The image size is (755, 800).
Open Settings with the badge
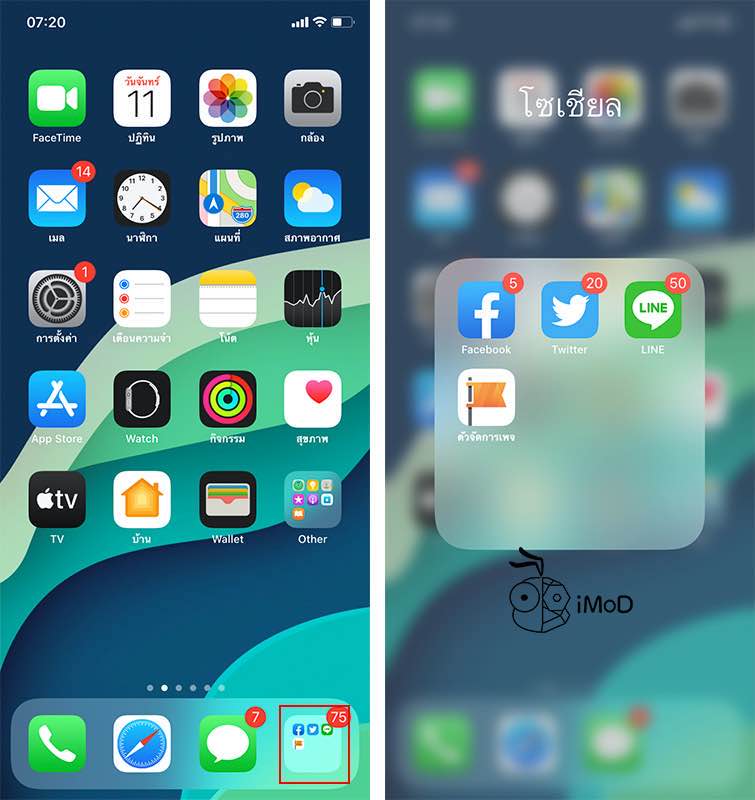point(57,298)
